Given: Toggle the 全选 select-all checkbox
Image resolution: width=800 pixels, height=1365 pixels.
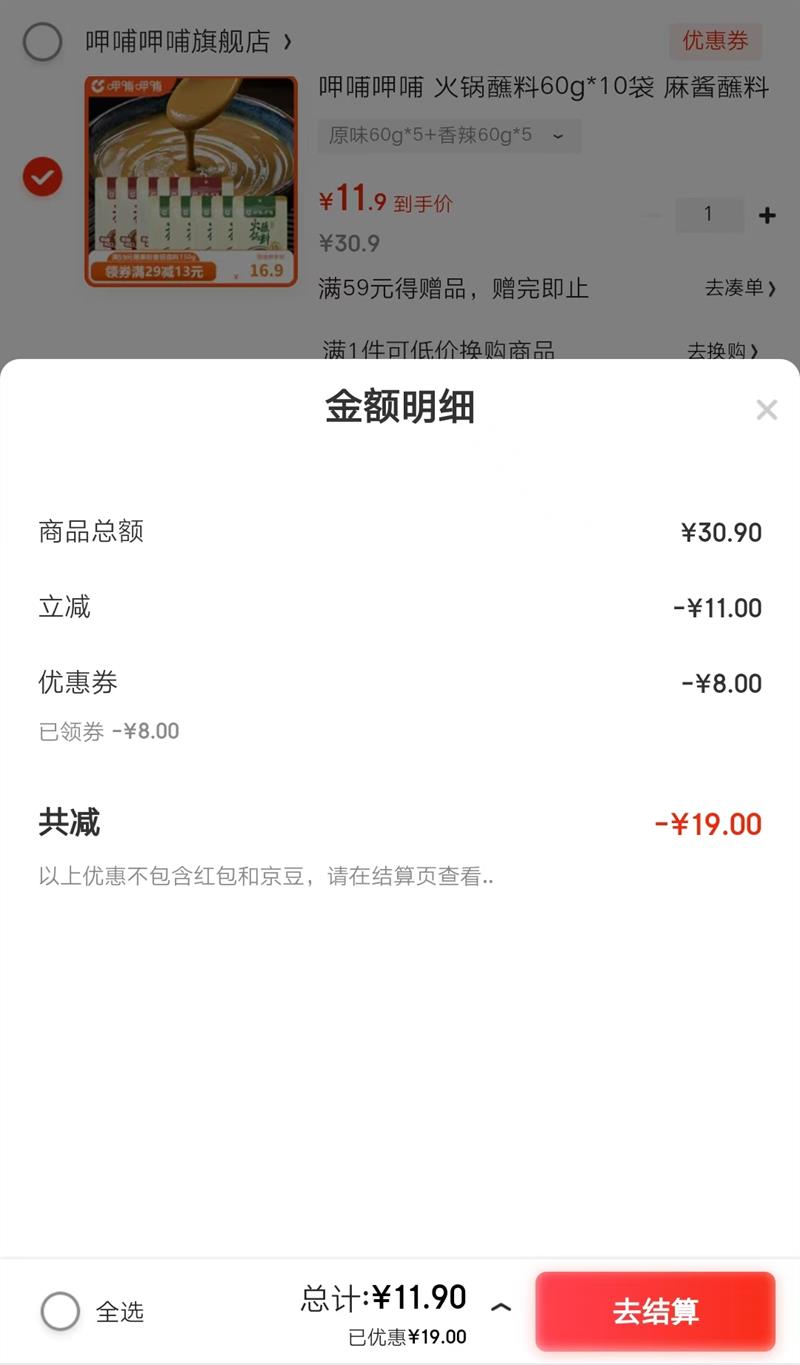Looking at the screenshot, I should 60,1311.
